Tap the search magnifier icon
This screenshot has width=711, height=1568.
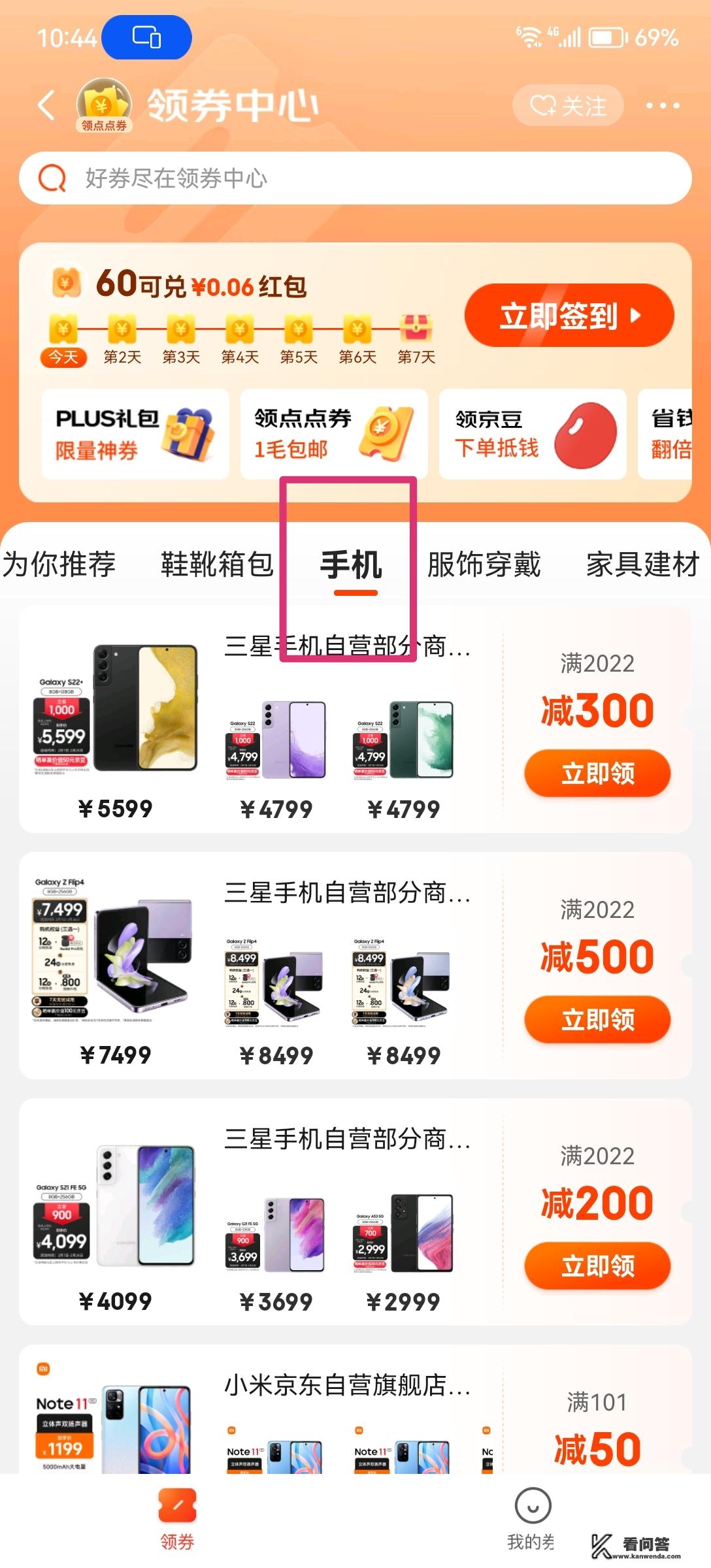[51, 178]
